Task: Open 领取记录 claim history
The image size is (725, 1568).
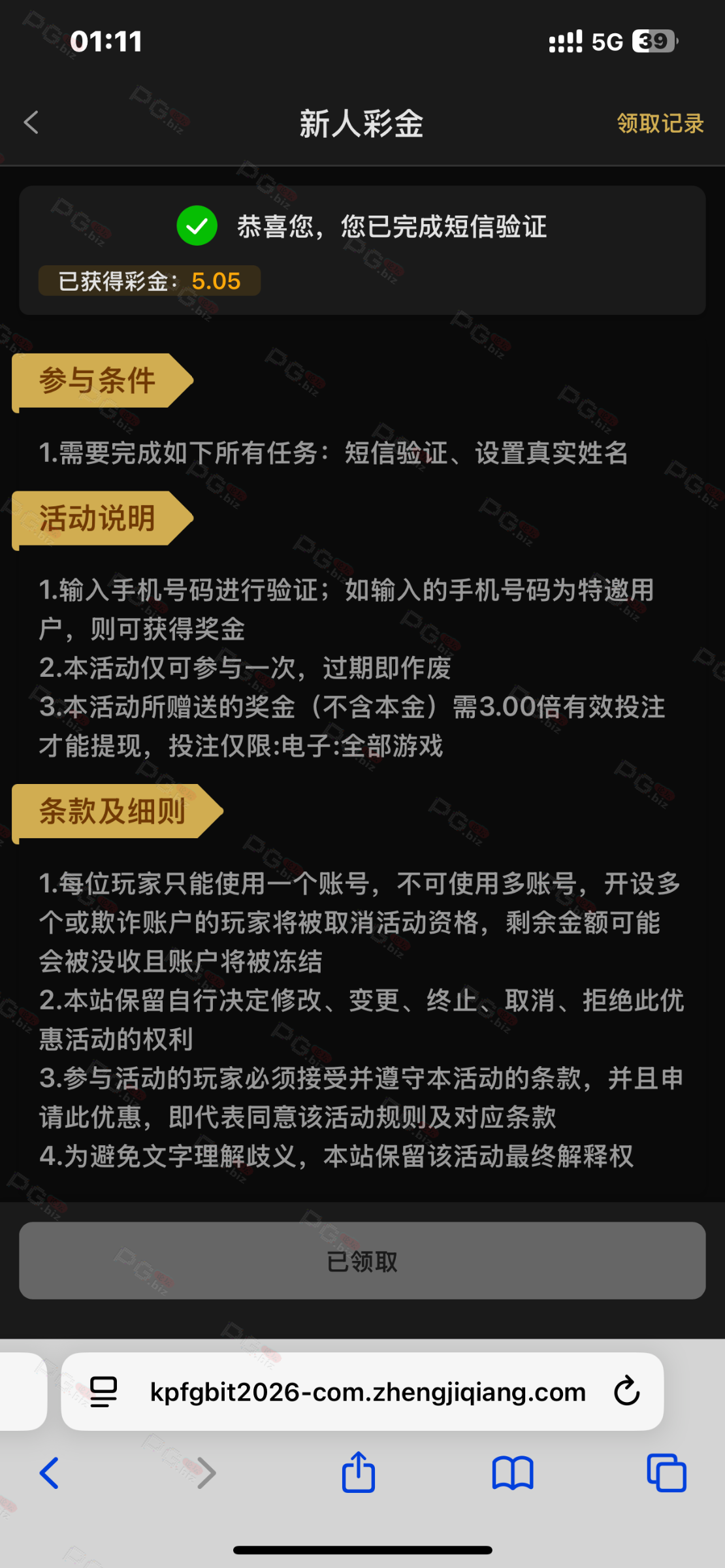Action: [660, 123]
